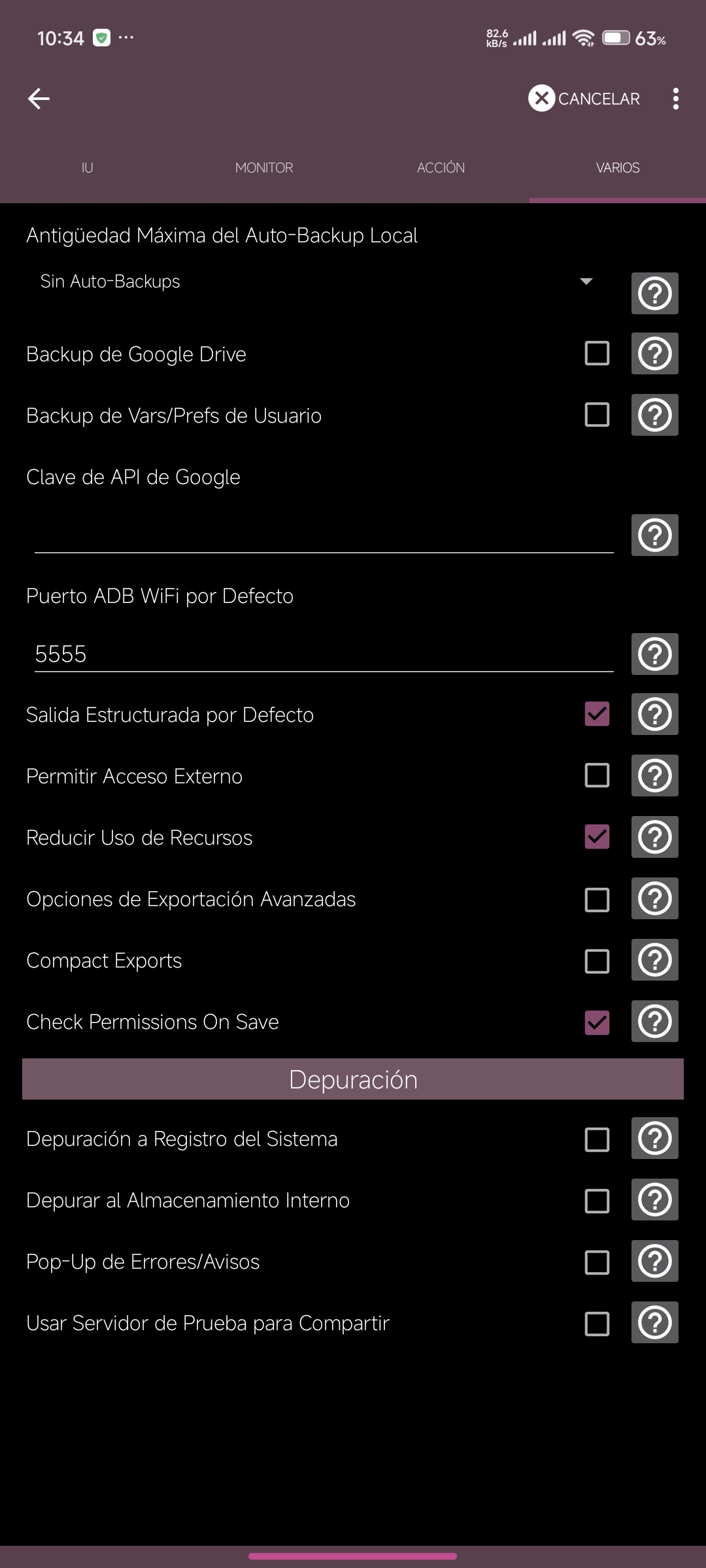This screenshot has height=1568, width=706.
Task: Expand the Sin Auto-Backups dropdown
Action: 317,282
